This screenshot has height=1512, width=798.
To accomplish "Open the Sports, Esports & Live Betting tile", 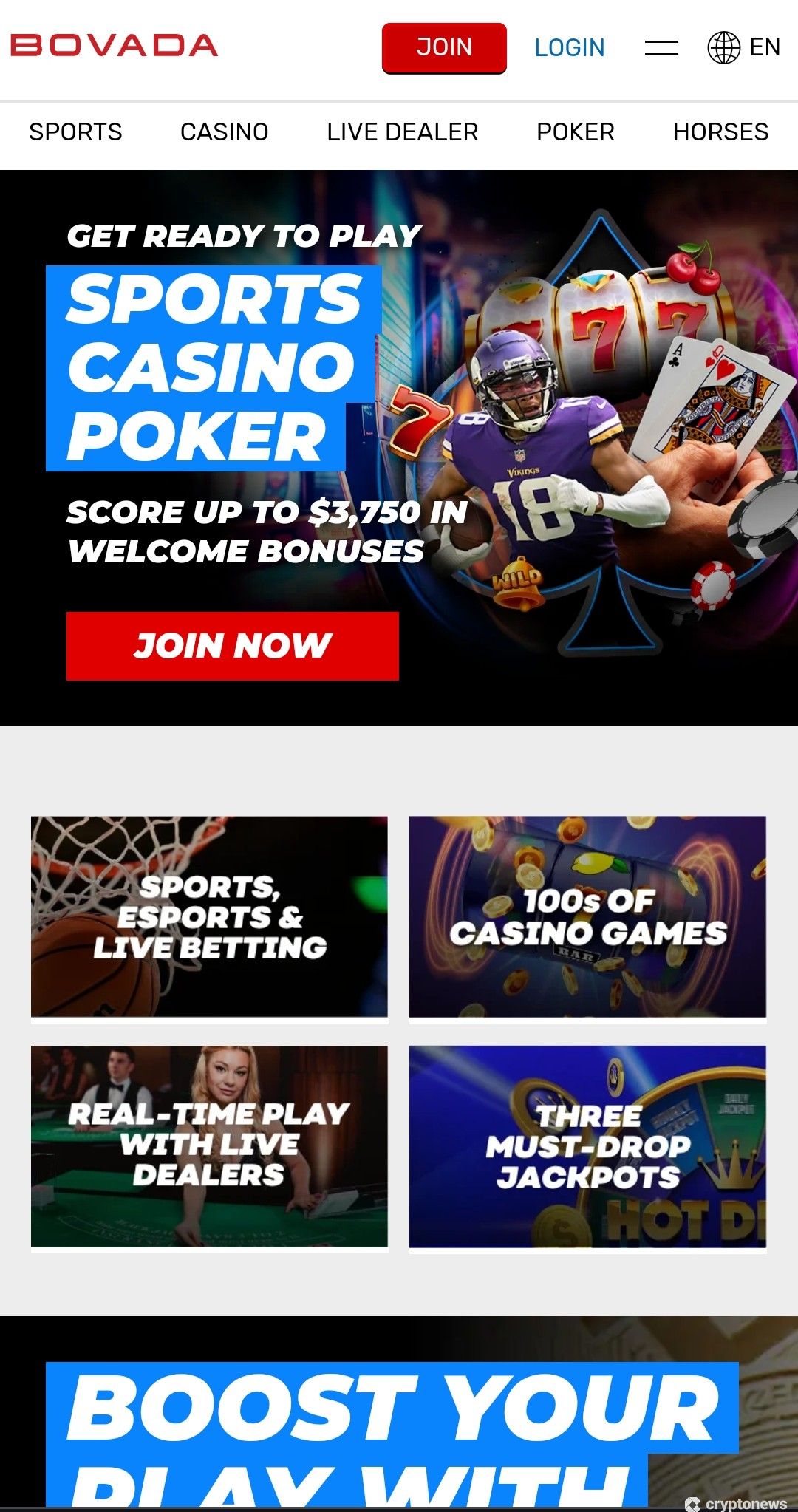I will pos(209,916).
